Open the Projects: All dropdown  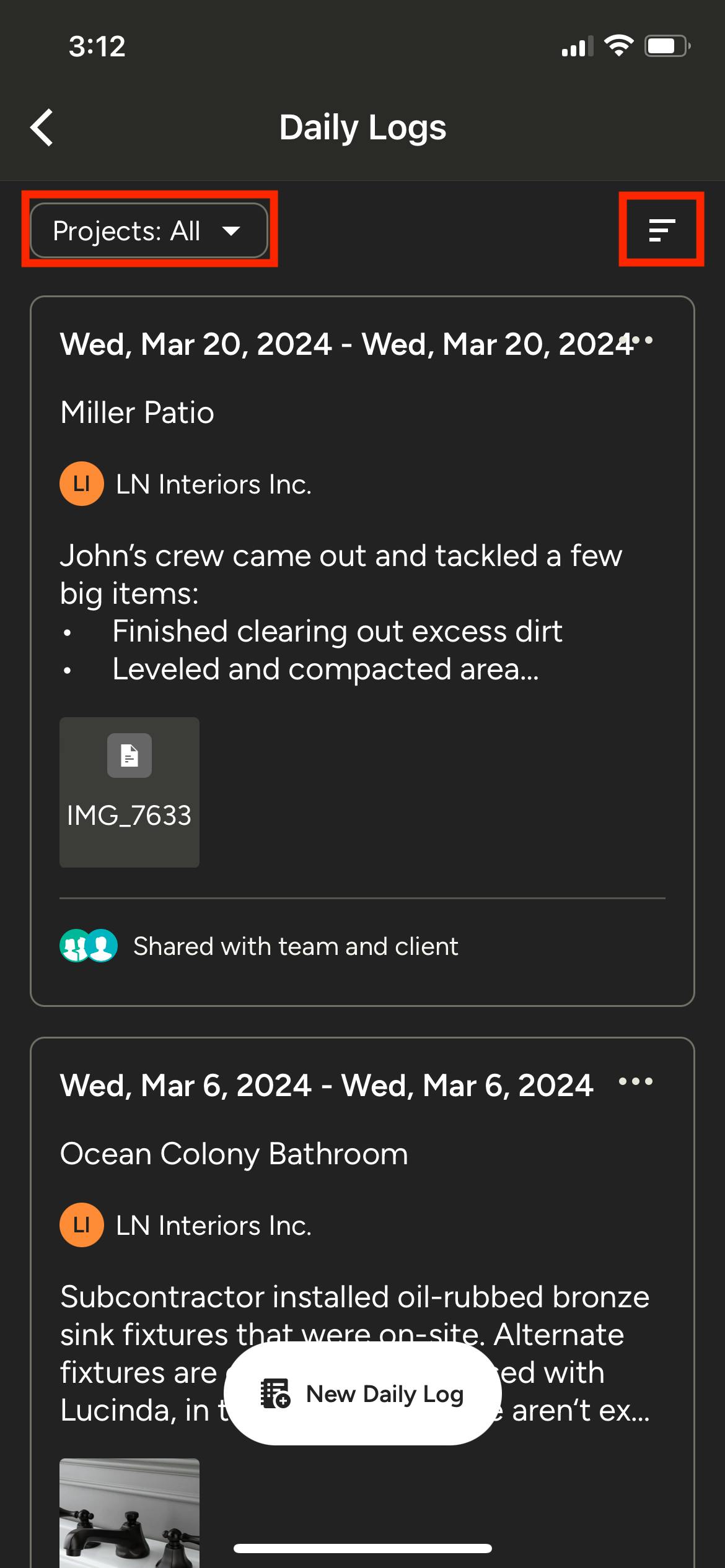coord(149,230)
